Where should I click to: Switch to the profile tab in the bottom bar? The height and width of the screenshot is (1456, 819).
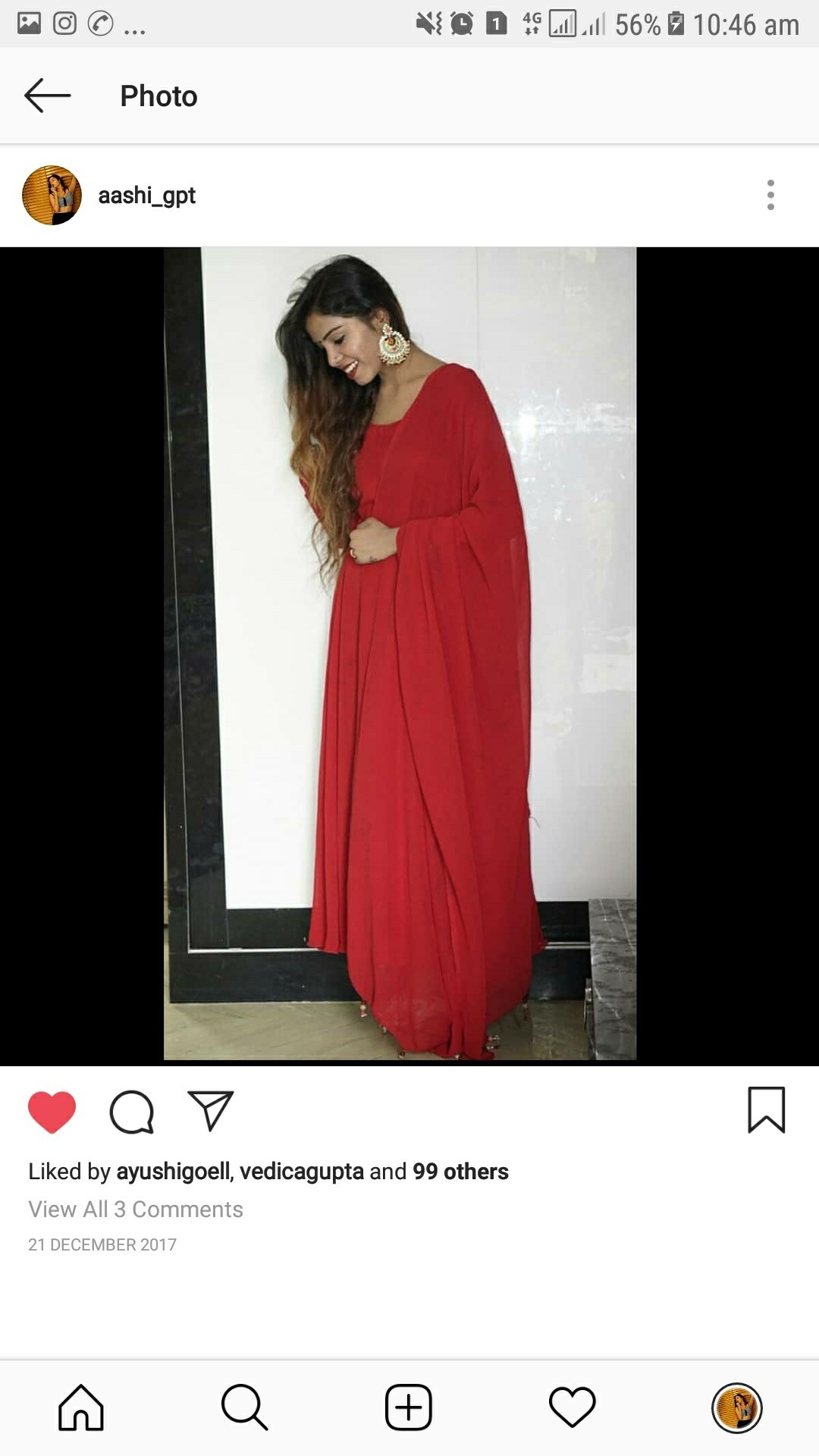click(x=736, y=1407)
